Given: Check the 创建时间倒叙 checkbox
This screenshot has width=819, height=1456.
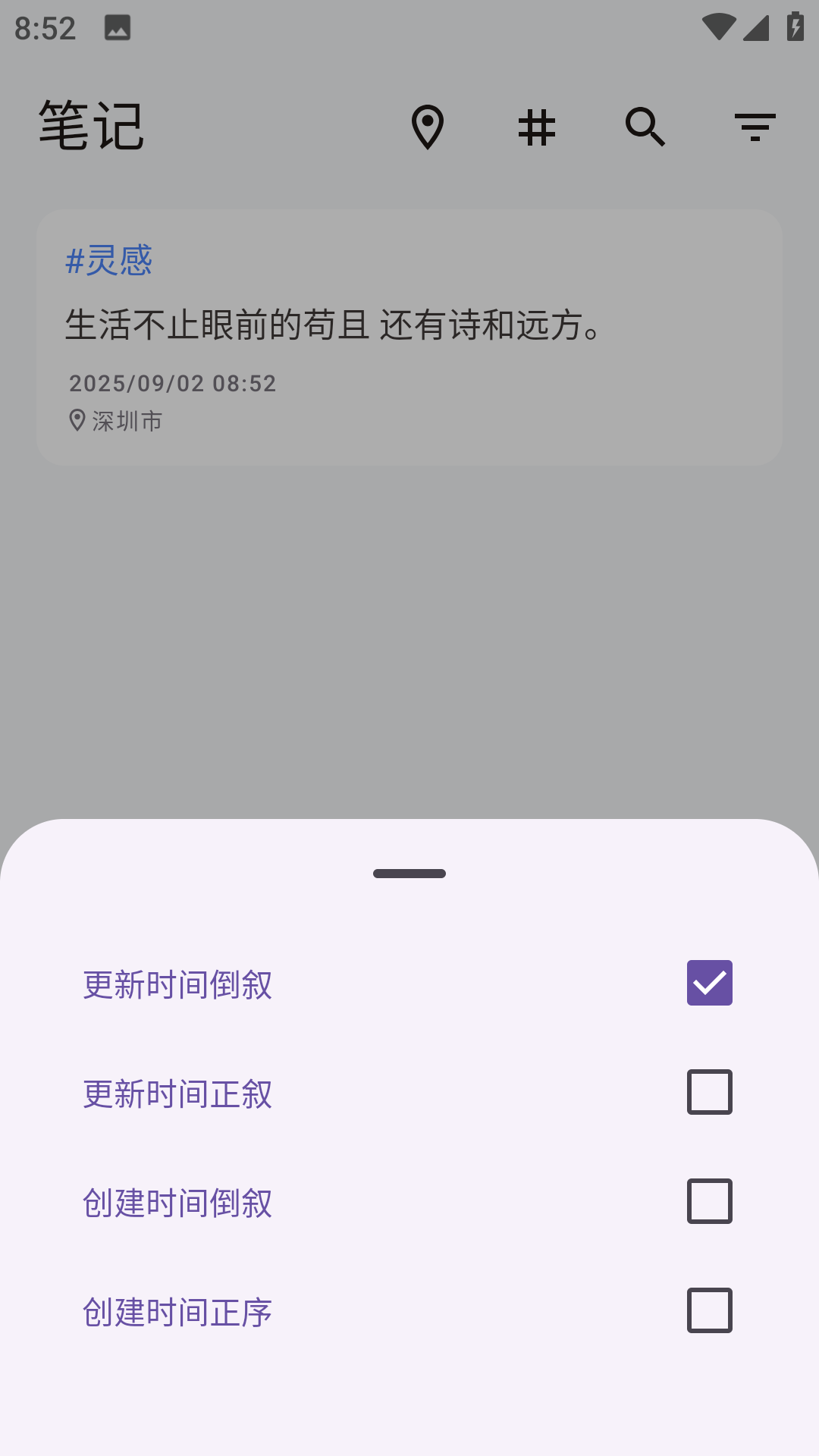Looking at the screenshot, I should pos(709,1201).
